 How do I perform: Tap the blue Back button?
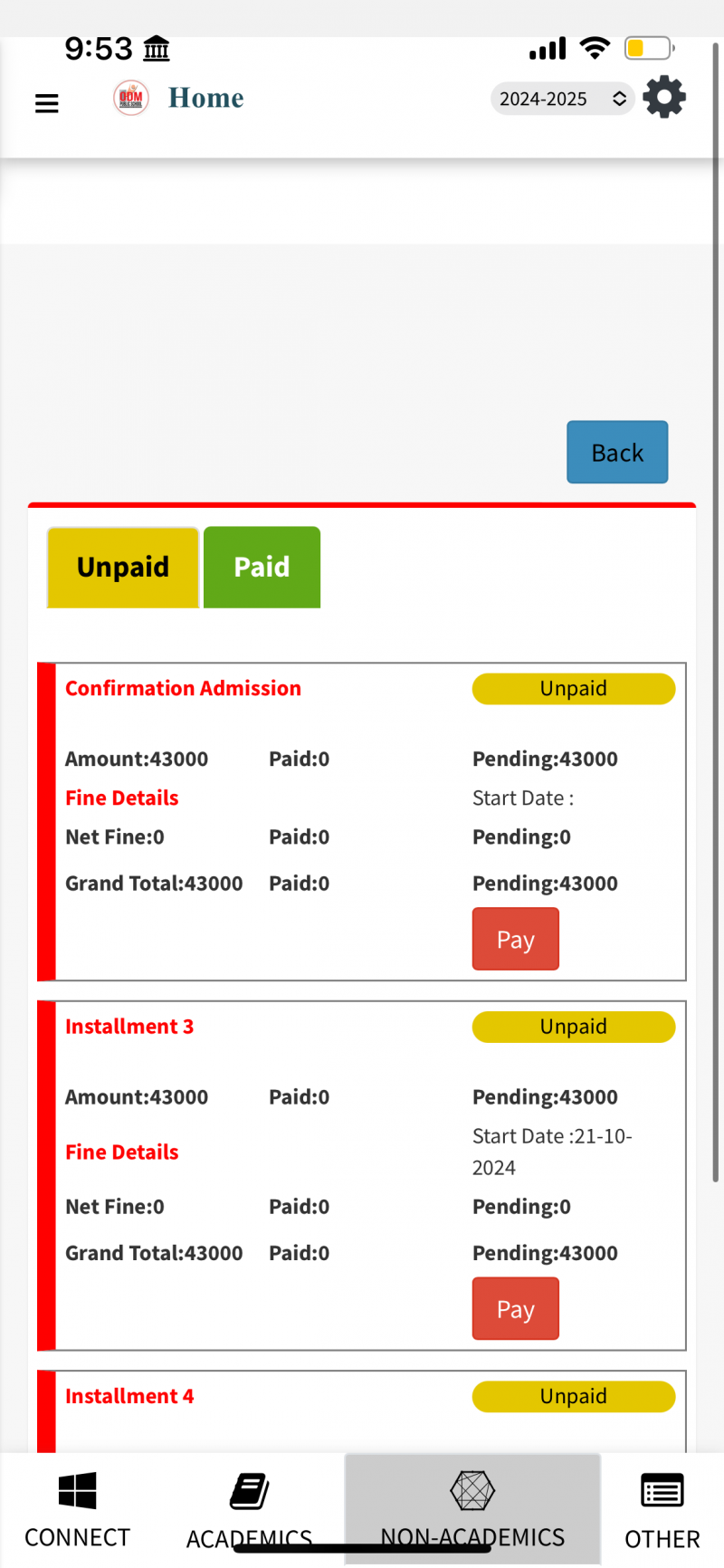pyautogui.click(x=617, y=452)
